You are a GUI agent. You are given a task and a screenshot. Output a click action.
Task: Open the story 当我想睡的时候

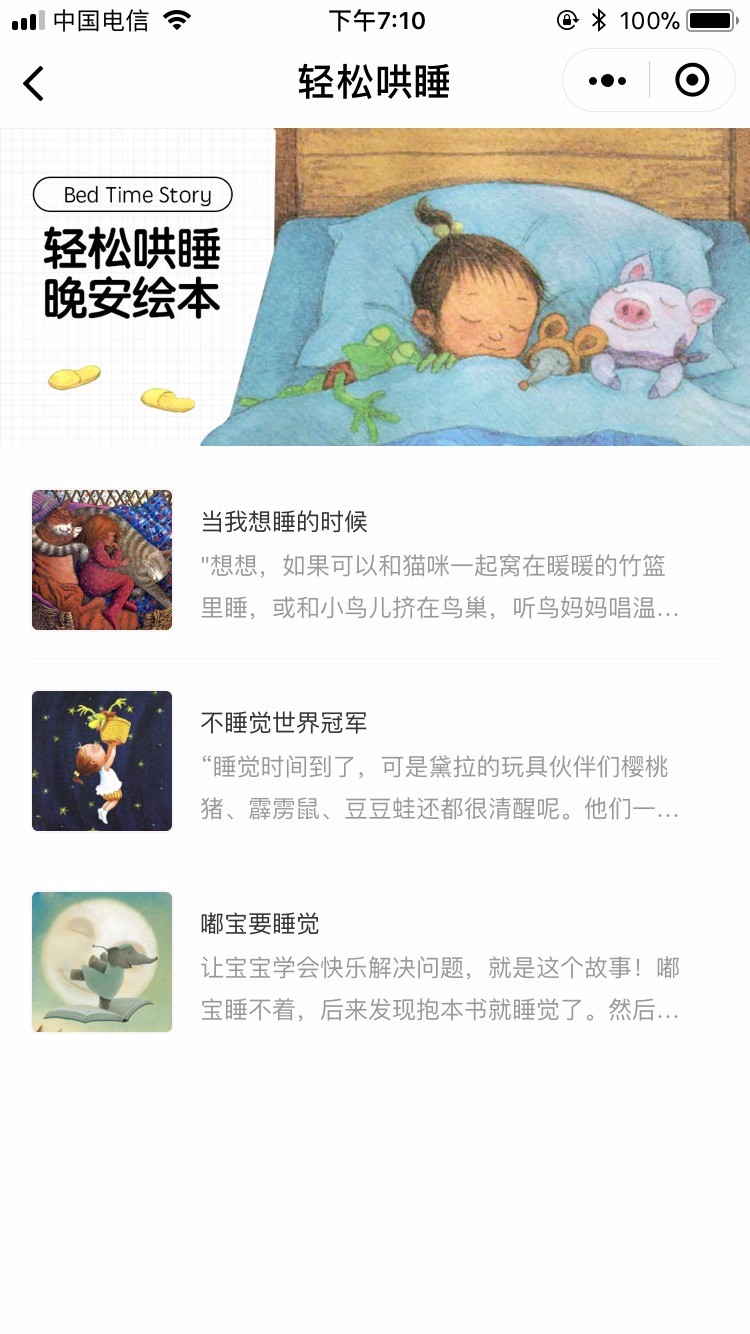[x=375, y=560]
